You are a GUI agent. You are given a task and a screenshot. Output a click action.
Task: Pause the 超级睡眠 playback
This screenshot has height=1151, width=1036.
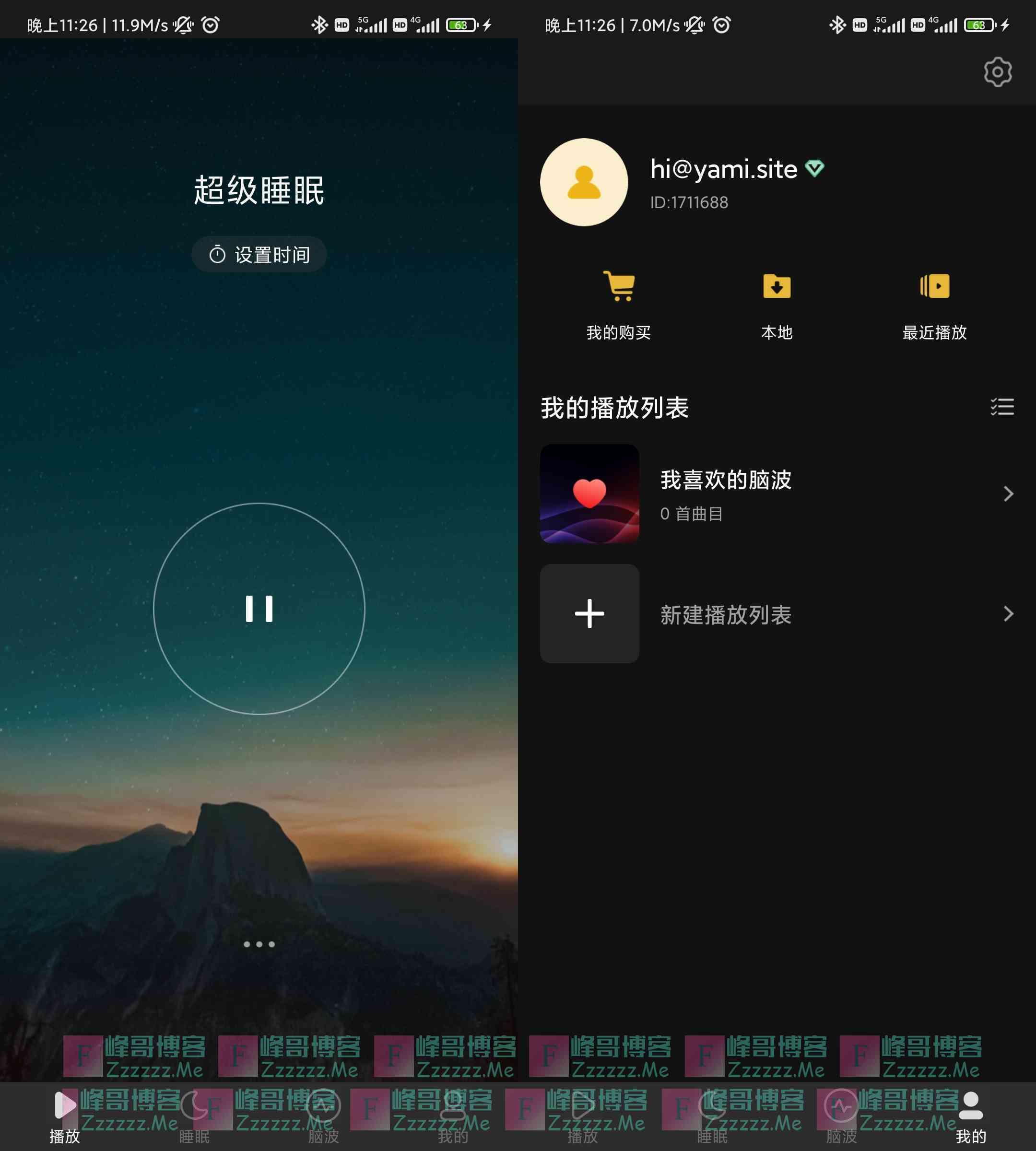259,609
